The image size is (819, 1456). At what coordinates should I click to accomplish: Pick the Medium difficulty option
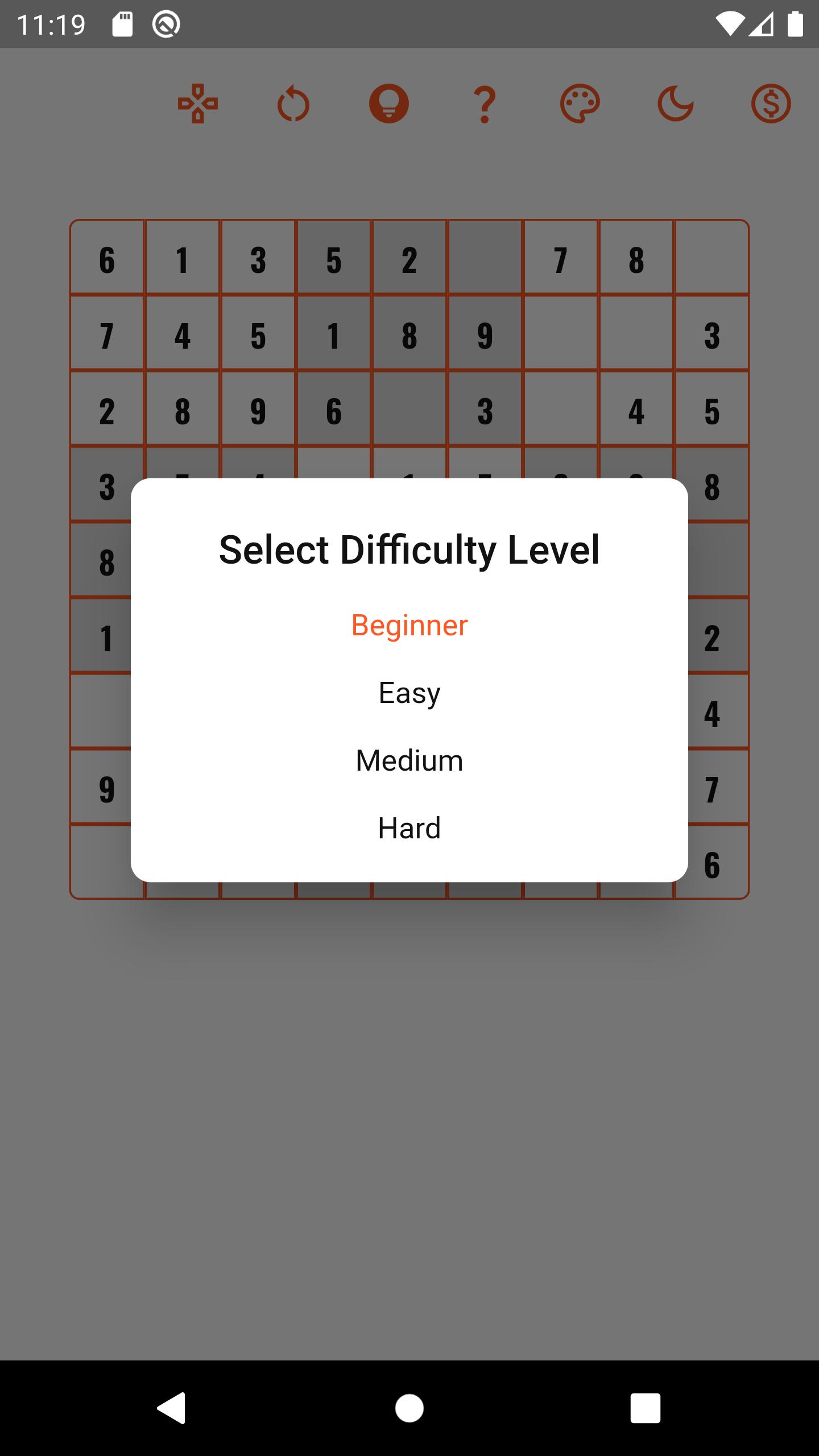coord(409,760)
